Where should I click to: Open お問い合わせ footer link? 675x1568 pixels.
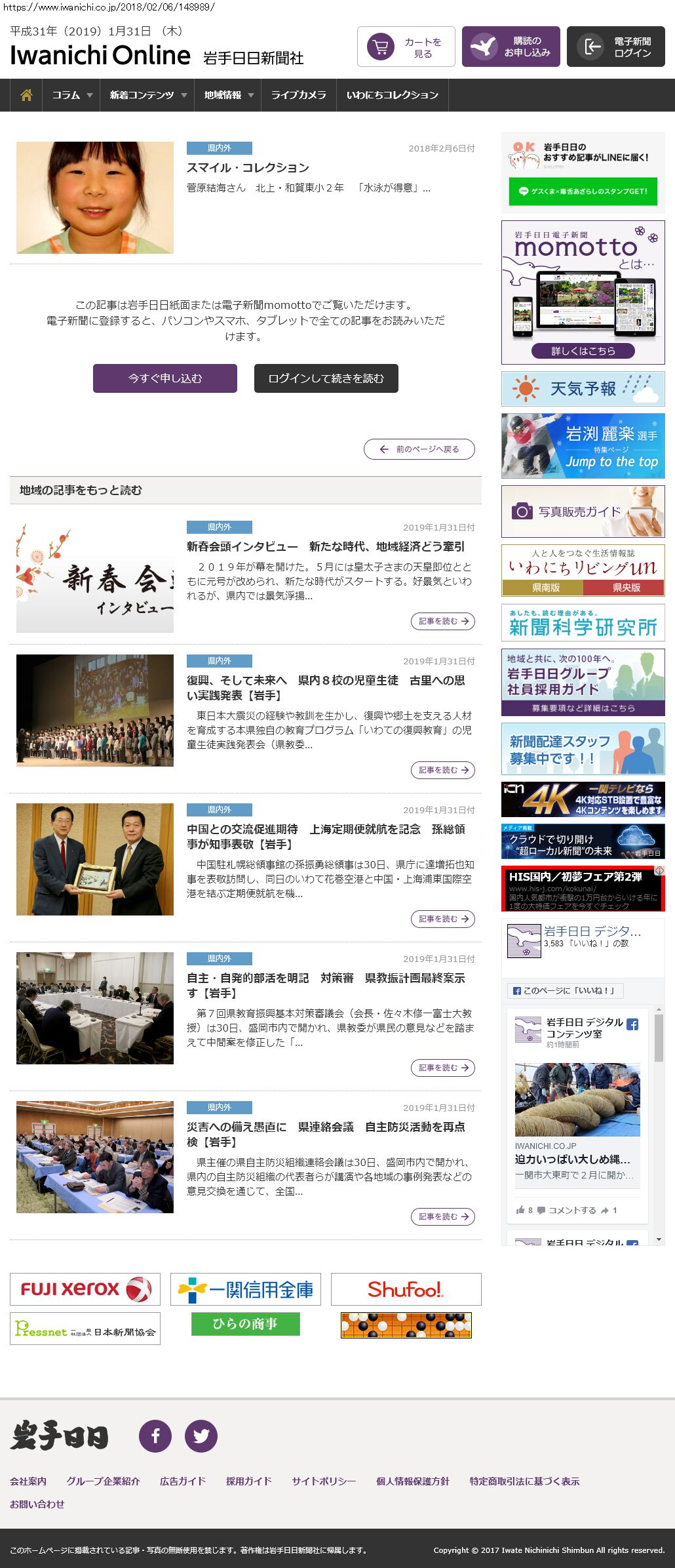(x=37, y=1504)
